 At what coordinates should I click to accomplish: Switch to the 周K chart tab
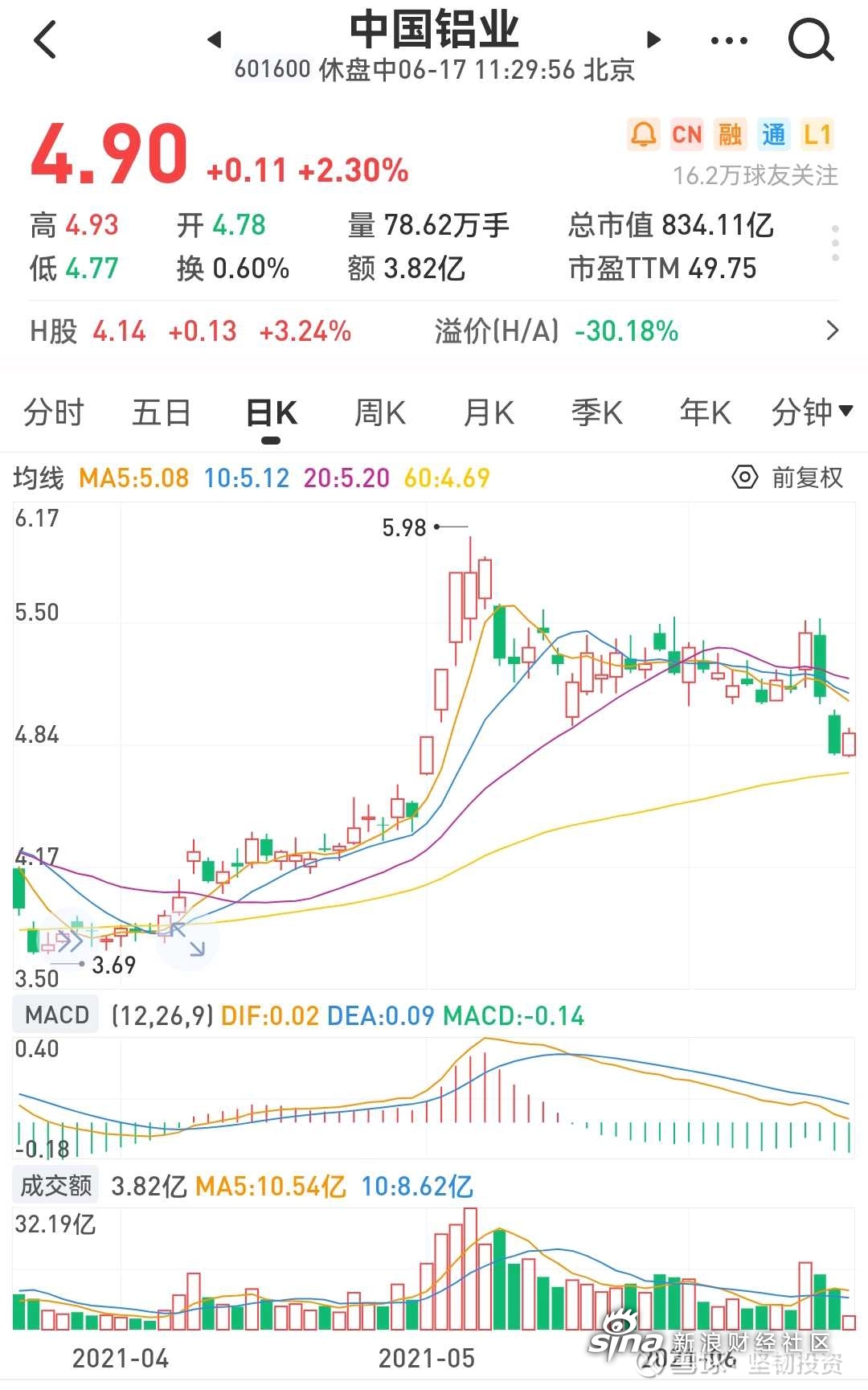379,413
